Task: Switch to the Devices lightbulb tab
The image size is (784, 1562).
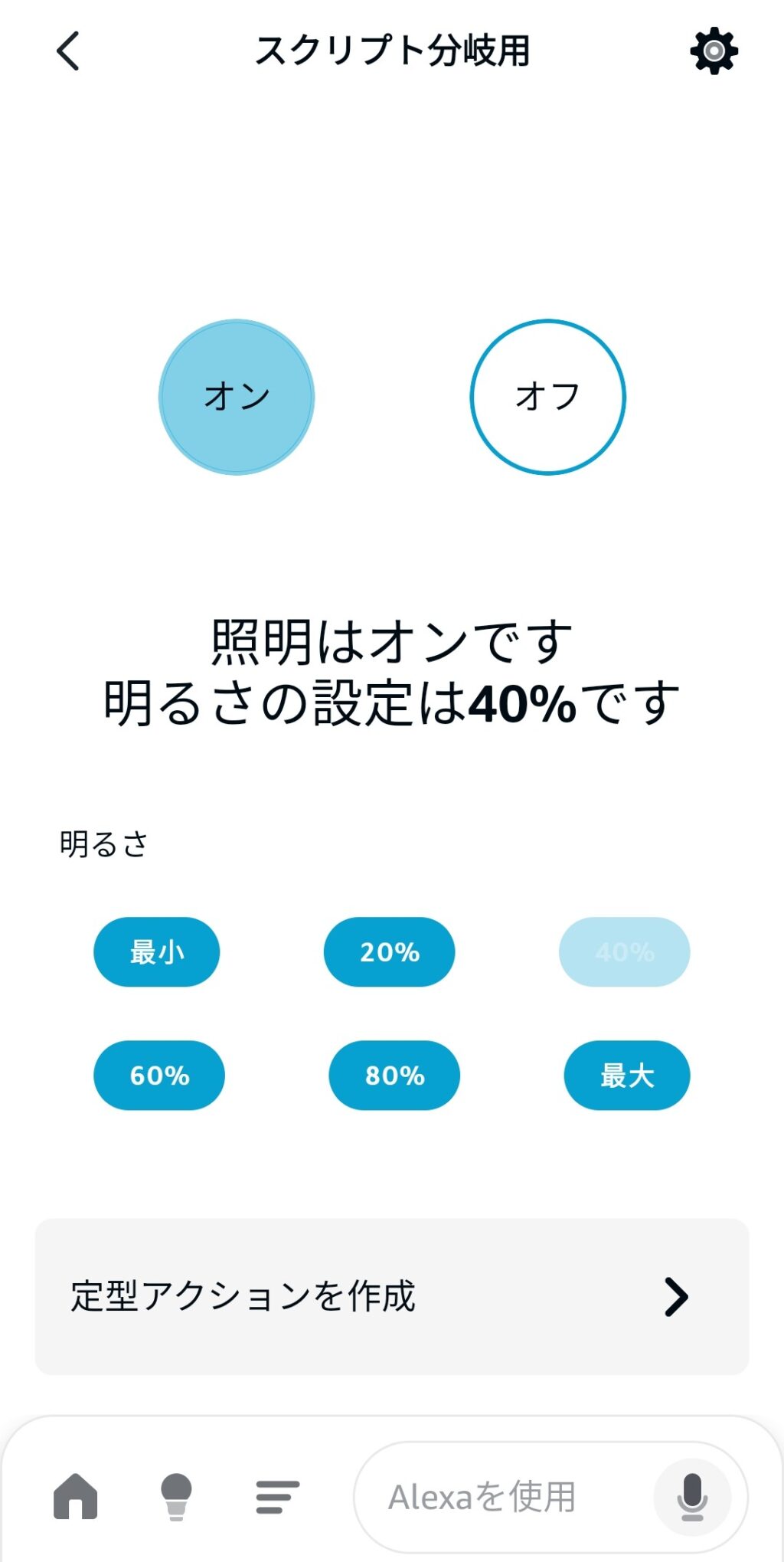Action: point(176,1496)
